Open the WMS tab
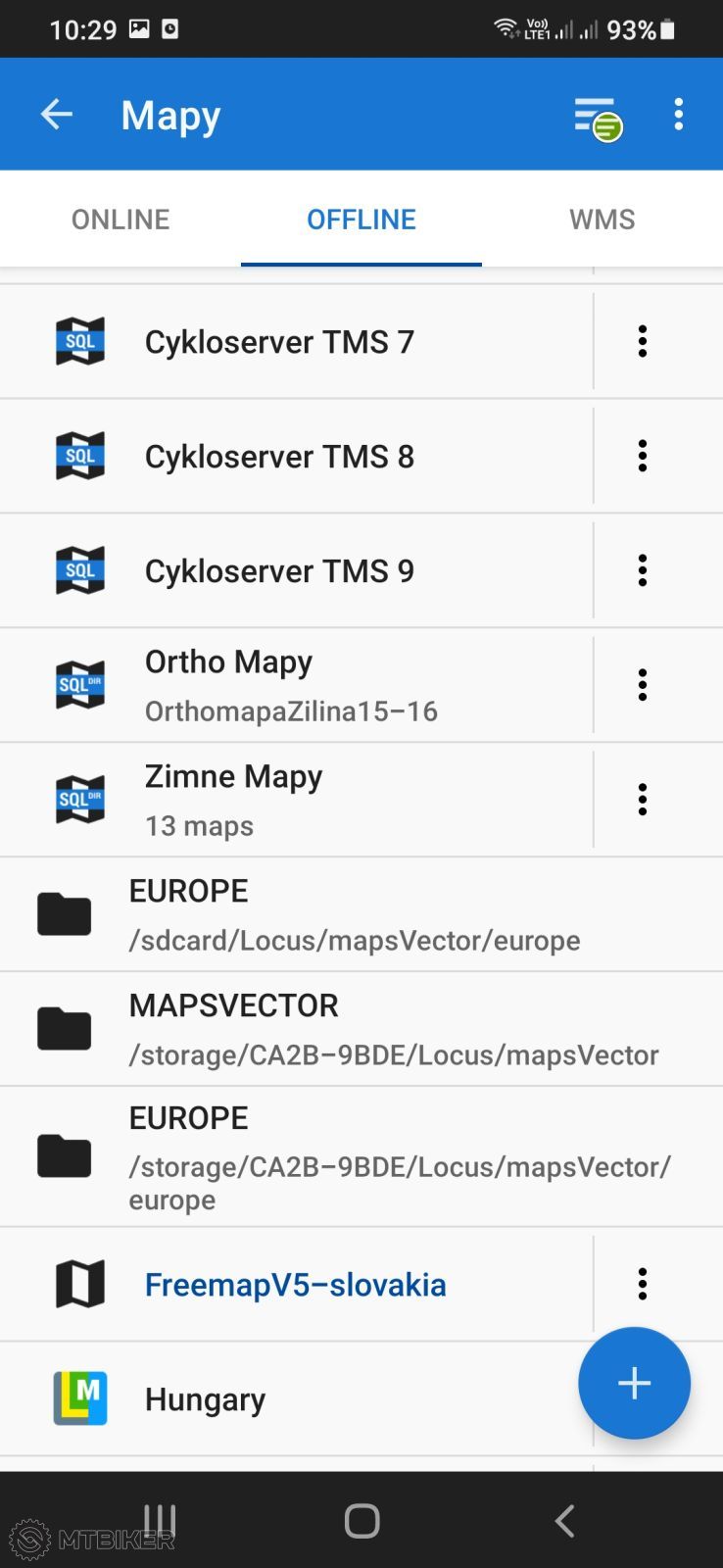723x1568 pixels. [x=602, y=220]
